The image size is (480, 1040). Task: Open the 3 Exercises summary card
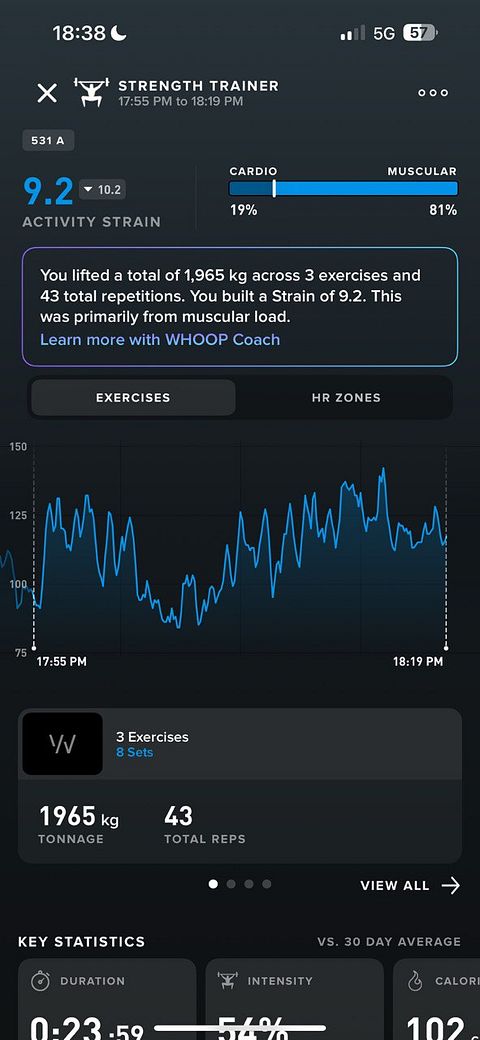(x=240, y=785)
